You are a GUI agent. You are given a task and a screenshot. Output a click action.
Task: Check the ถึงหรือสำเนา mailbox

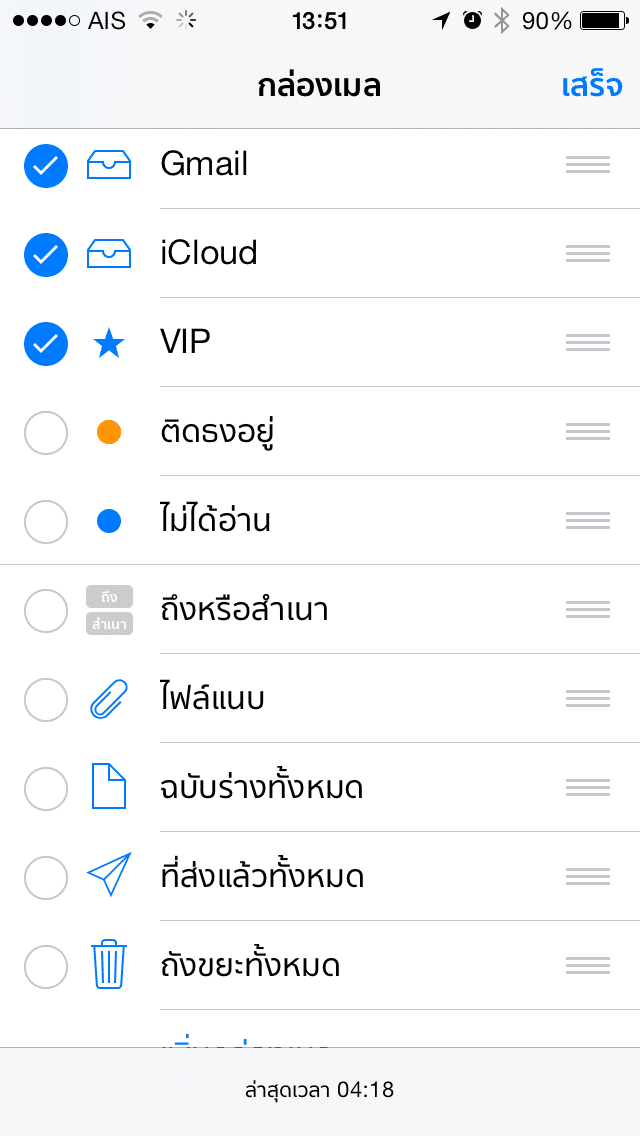tap(46, 611)
